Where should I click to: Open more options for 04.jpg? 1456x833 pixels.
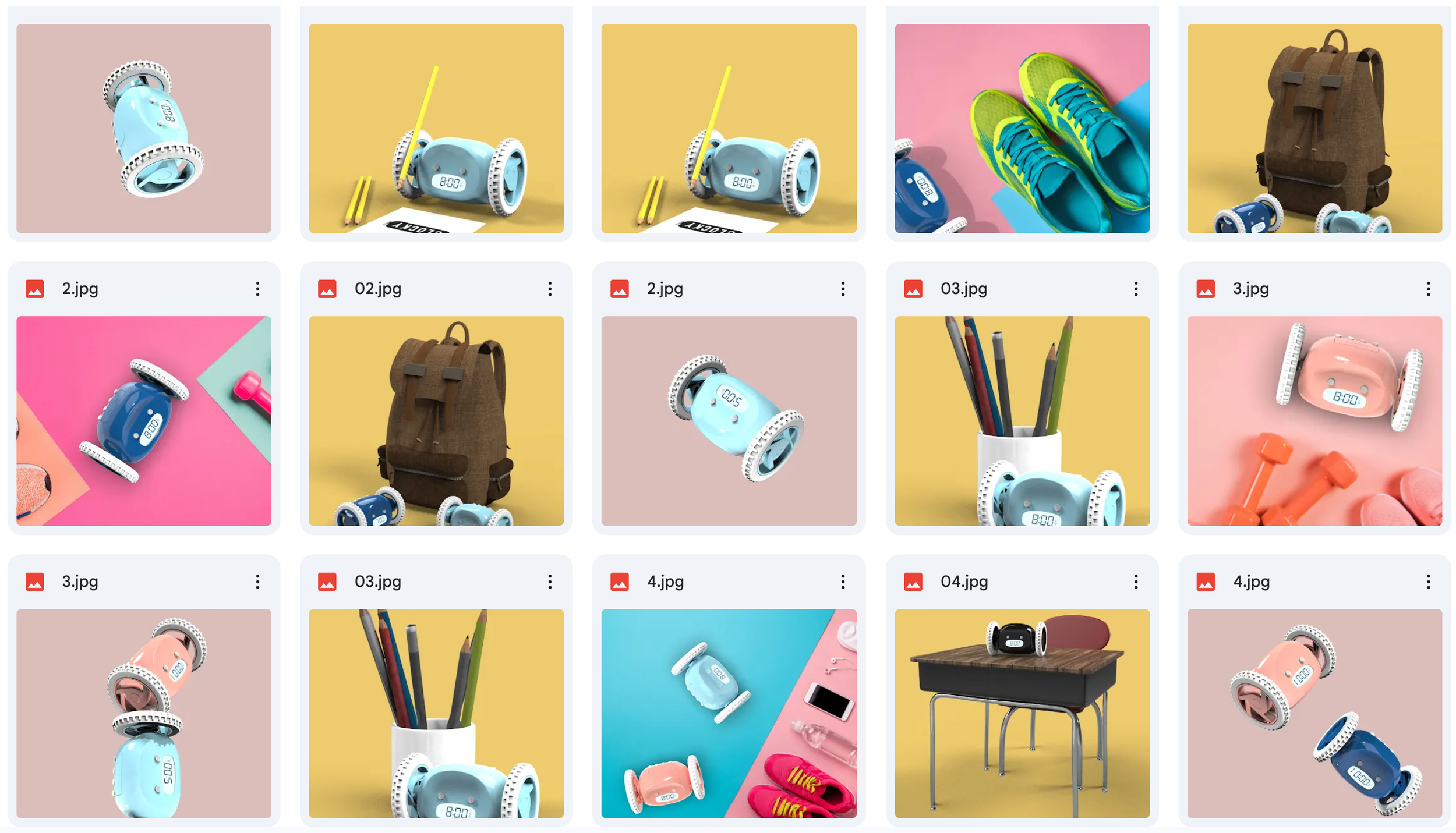point(1135,582)
